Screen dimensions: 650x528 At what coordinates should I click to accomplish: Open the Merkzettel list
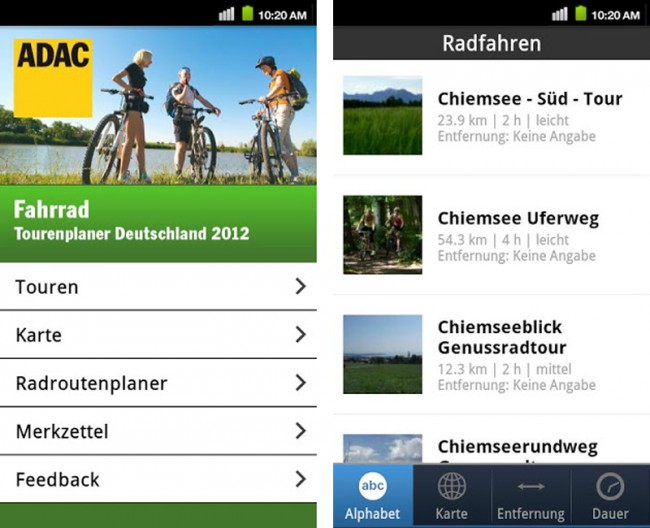pos(158,431)
